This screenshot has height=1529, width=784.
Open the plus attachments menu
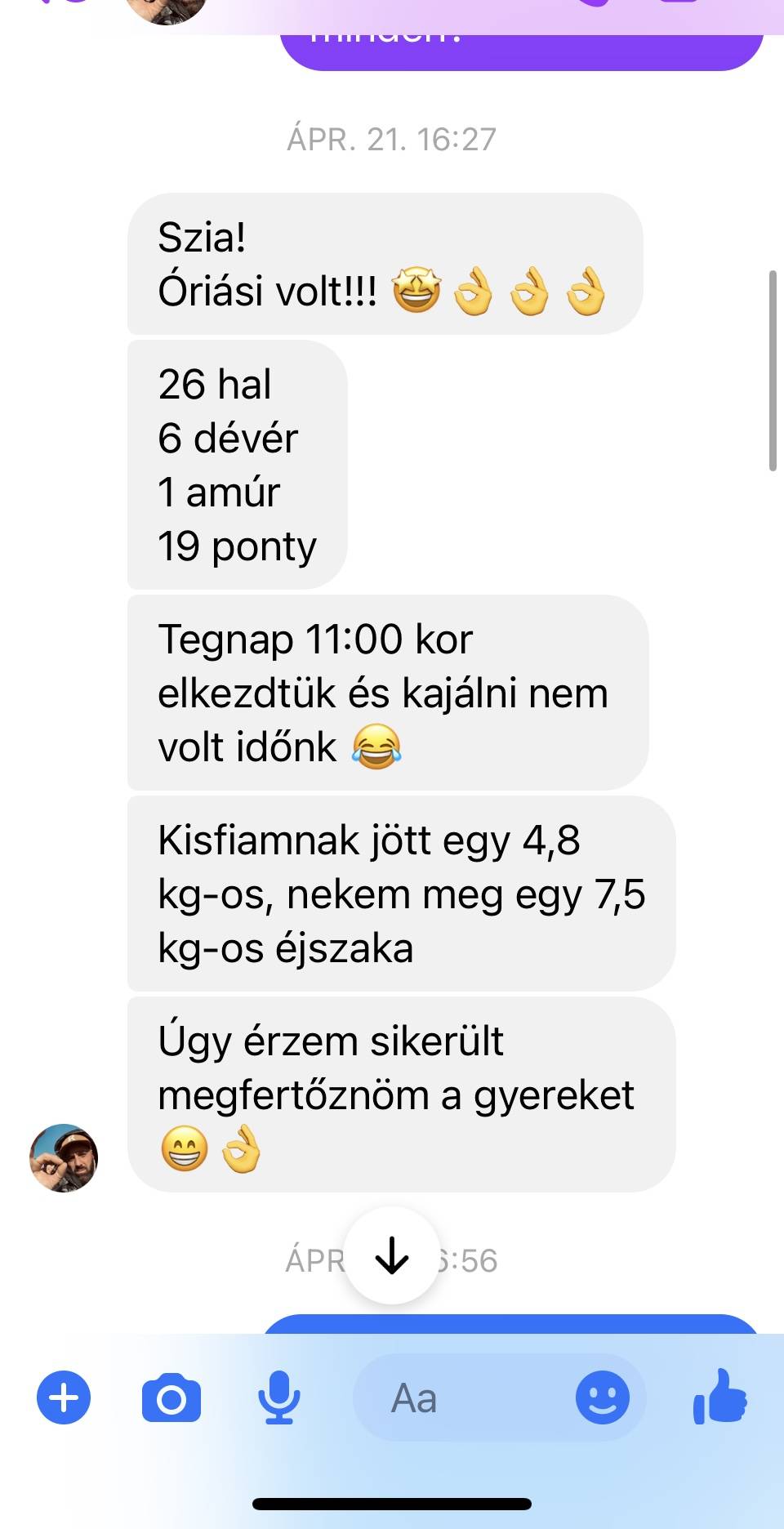point(64,1397)
